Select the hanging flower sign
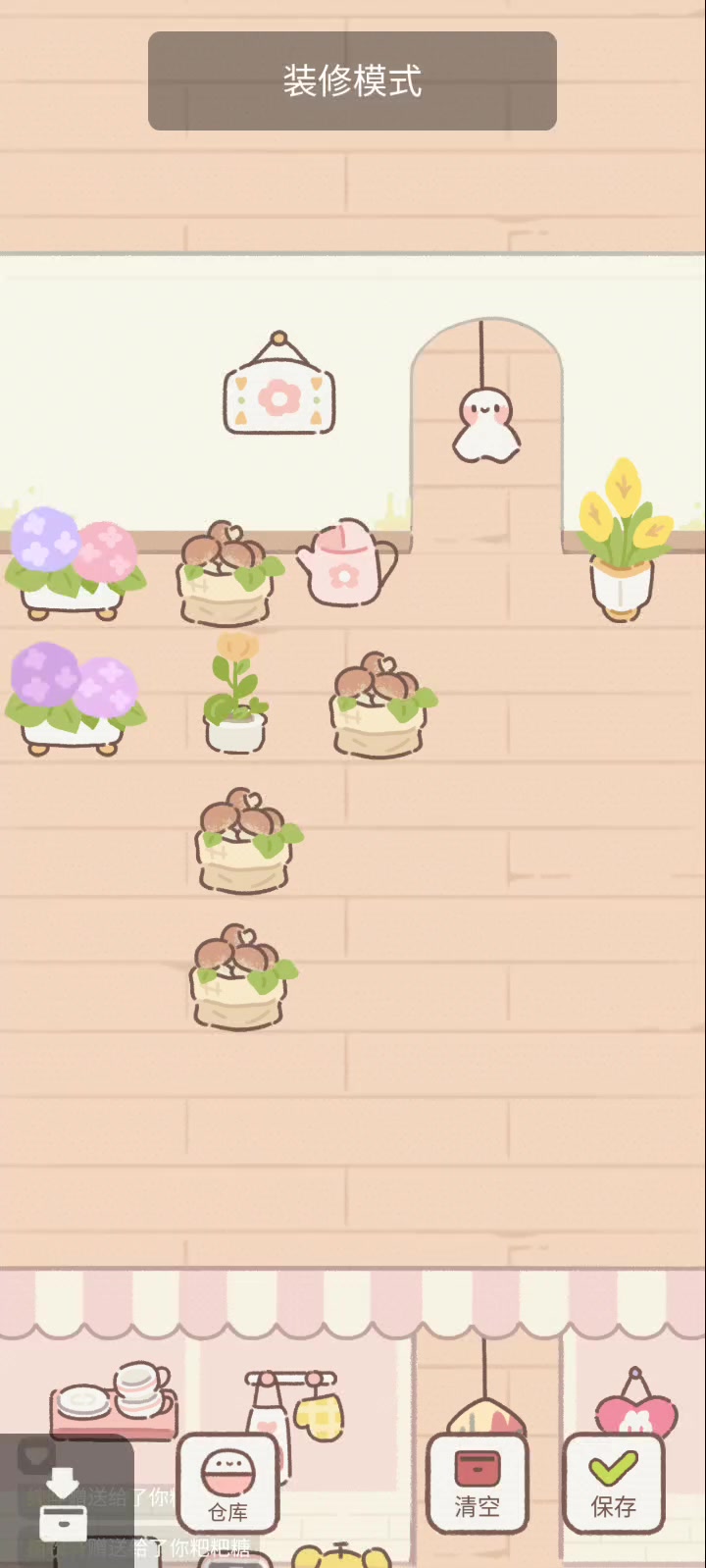Screen dimensions: 706x1568 pyautogui.click(x=279, y=390)
